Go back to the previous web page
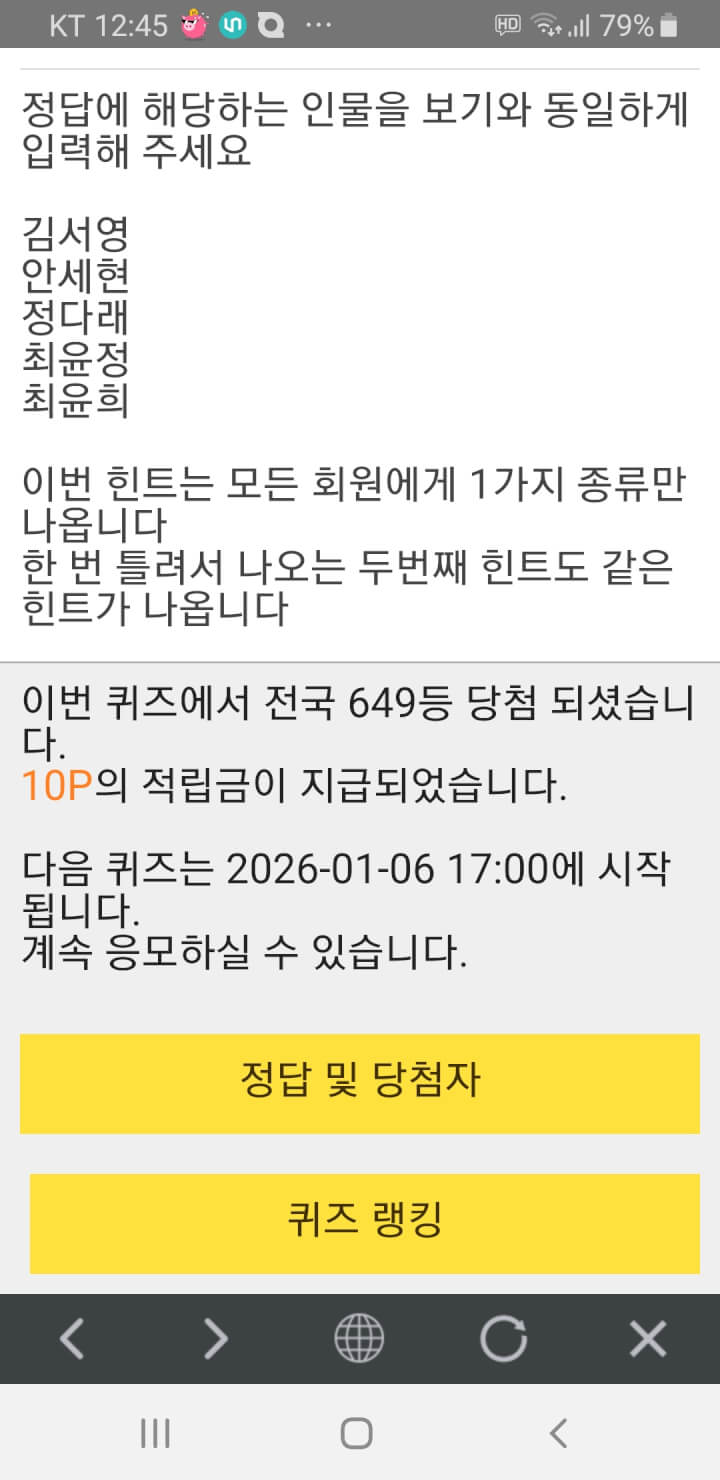This screenshot has height=1480, width=720. [72, 1338]
